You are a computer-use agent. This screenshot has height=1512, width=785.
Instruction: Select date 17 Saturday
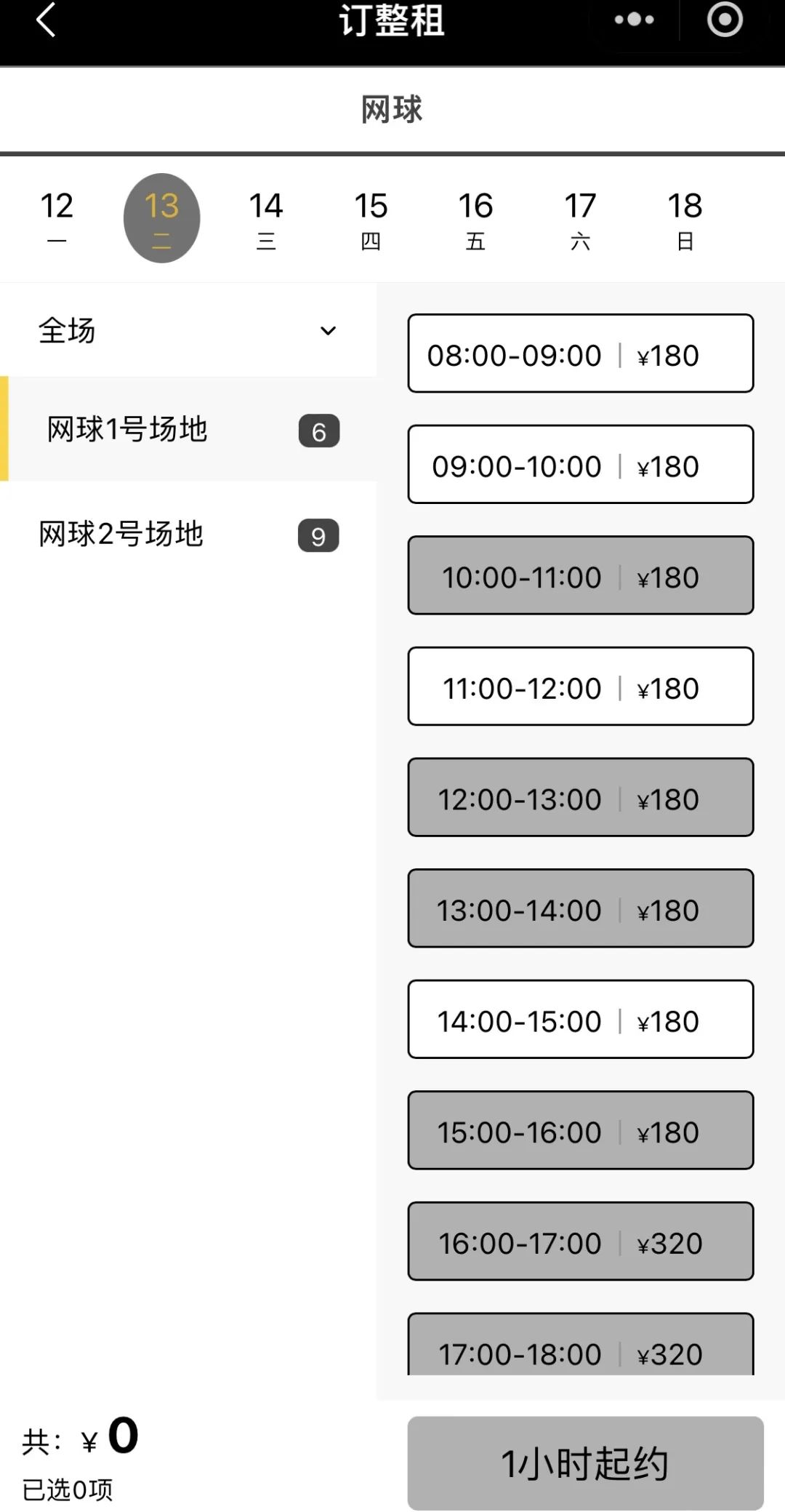coord(580,218)
